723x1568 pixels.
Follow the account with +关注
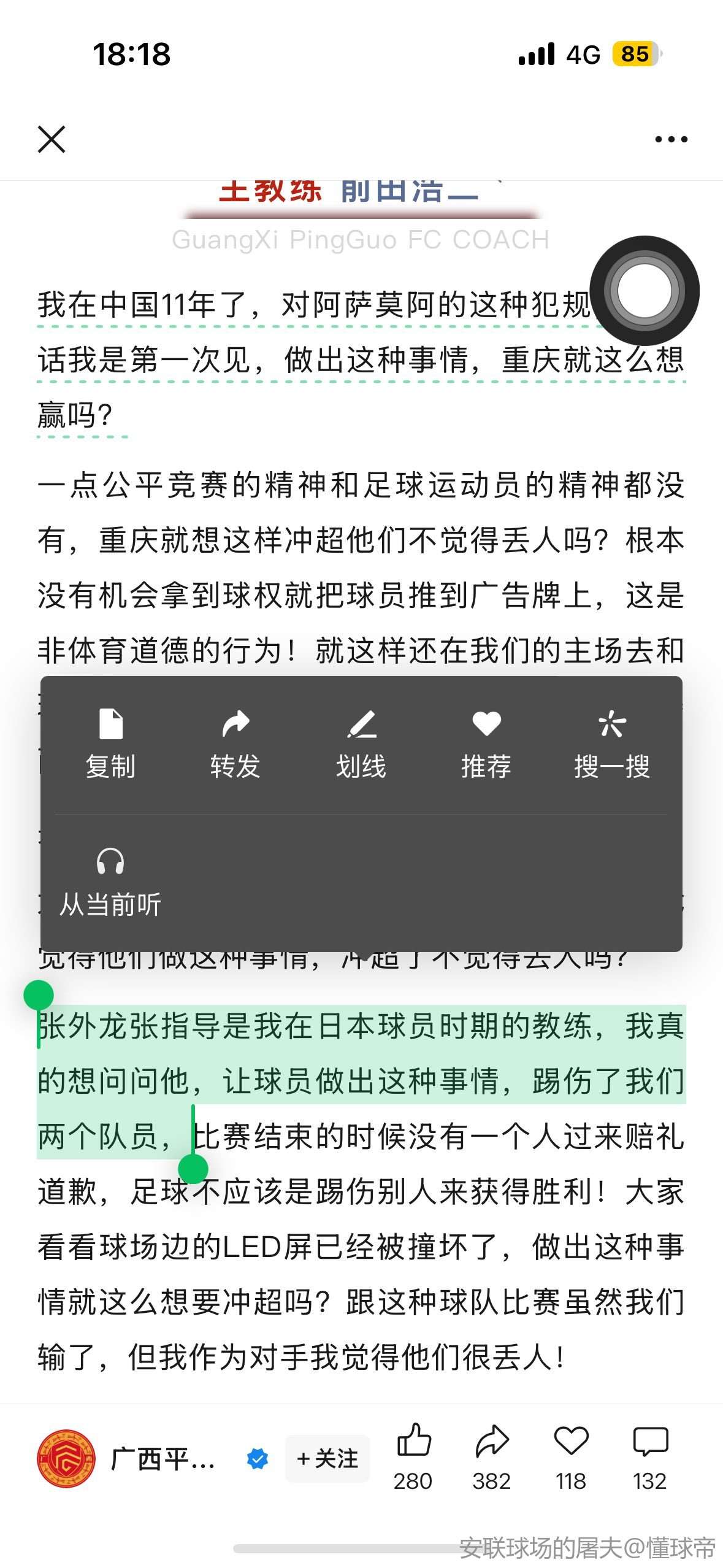click(327, 1458)
